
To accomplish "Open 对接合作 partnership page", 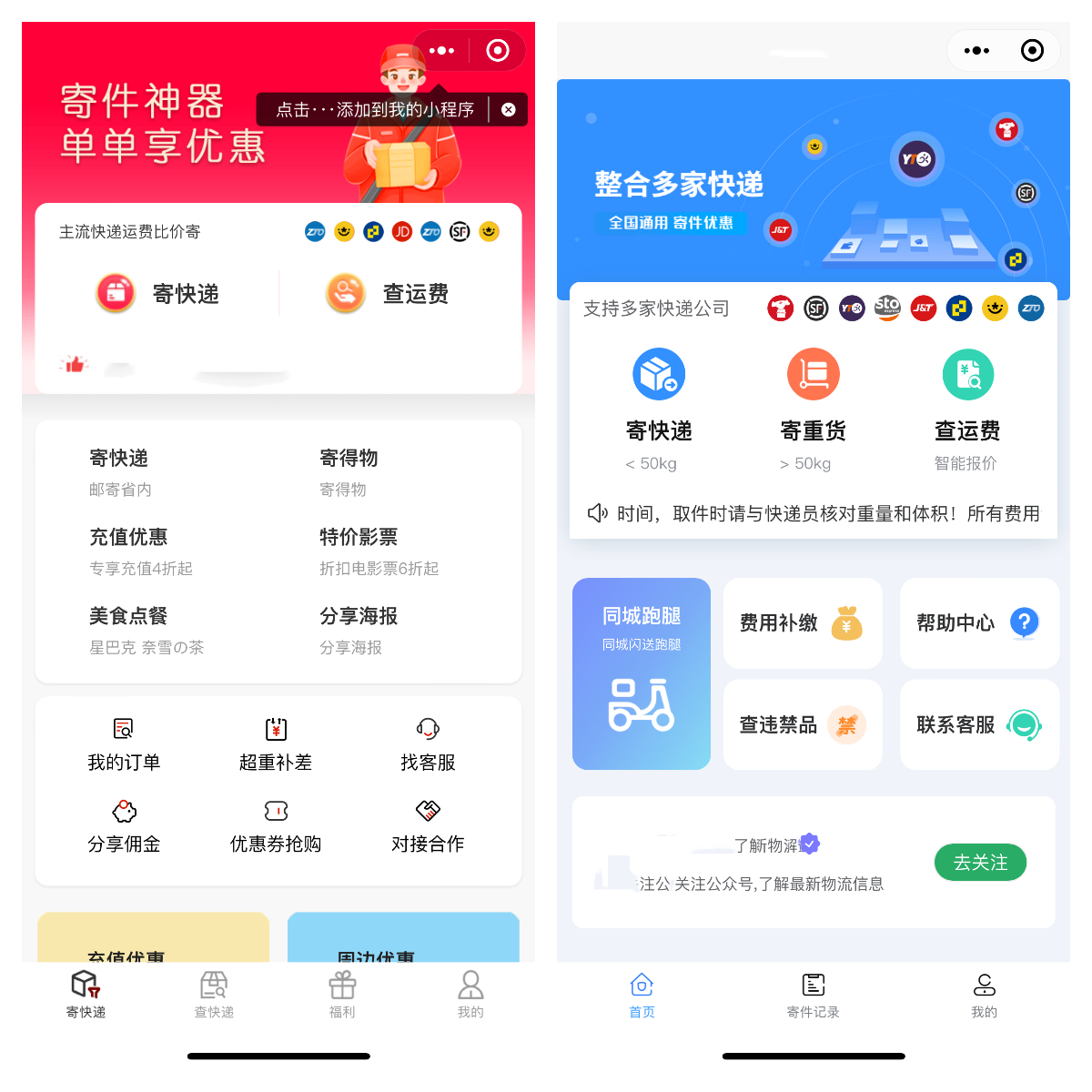I will click(428, 827).
